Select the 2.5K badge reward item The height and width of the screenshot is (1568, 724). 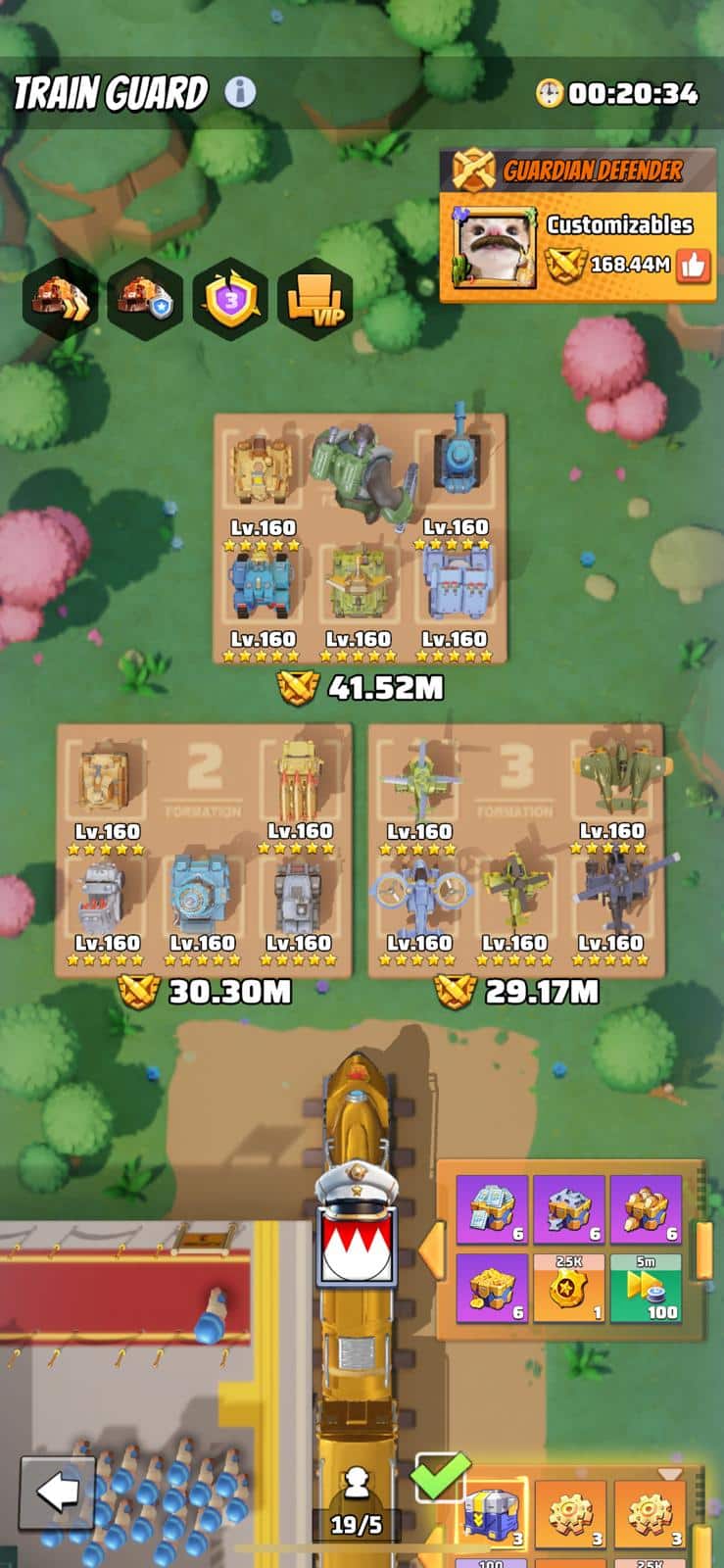tap(569, 1289)
